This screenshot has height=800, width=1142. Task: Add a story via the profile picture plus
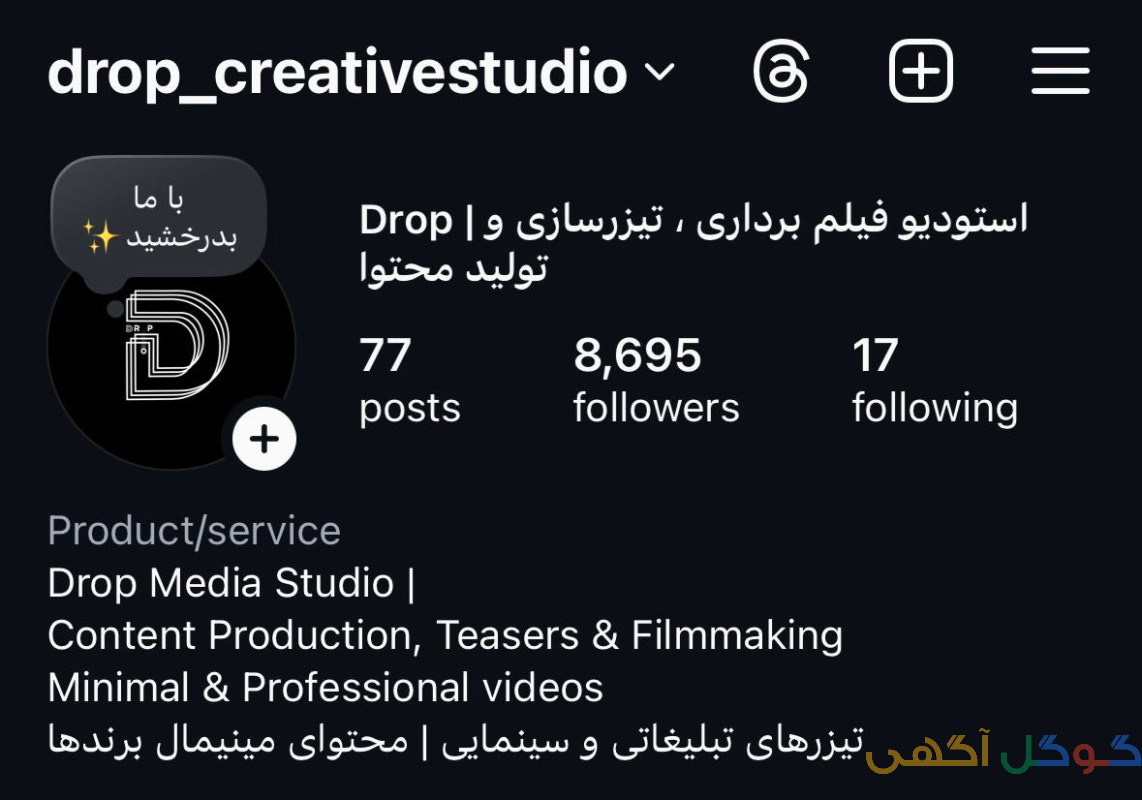coord(264,438)
